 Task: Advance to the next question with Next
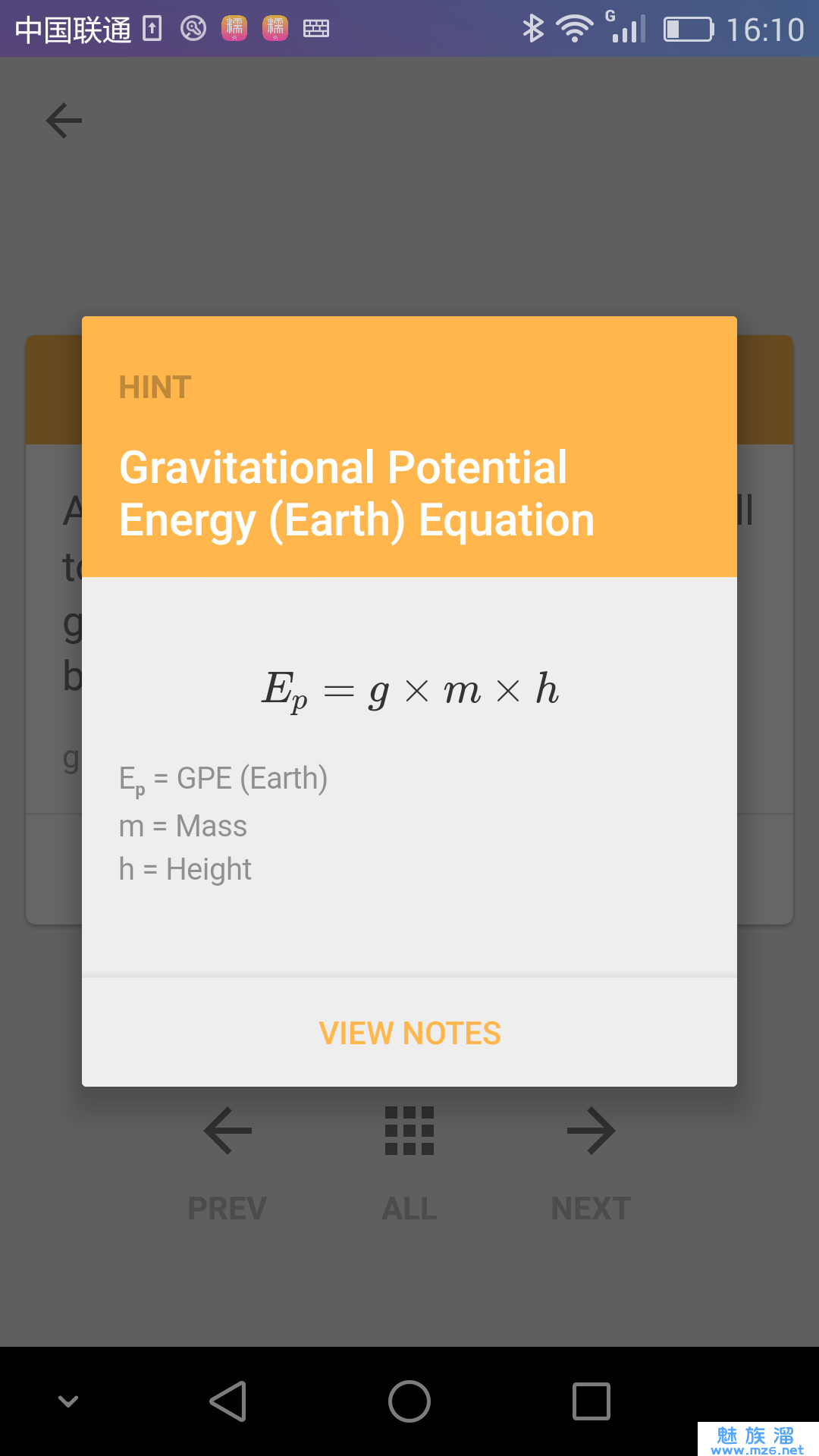[x=591, y=1158]
